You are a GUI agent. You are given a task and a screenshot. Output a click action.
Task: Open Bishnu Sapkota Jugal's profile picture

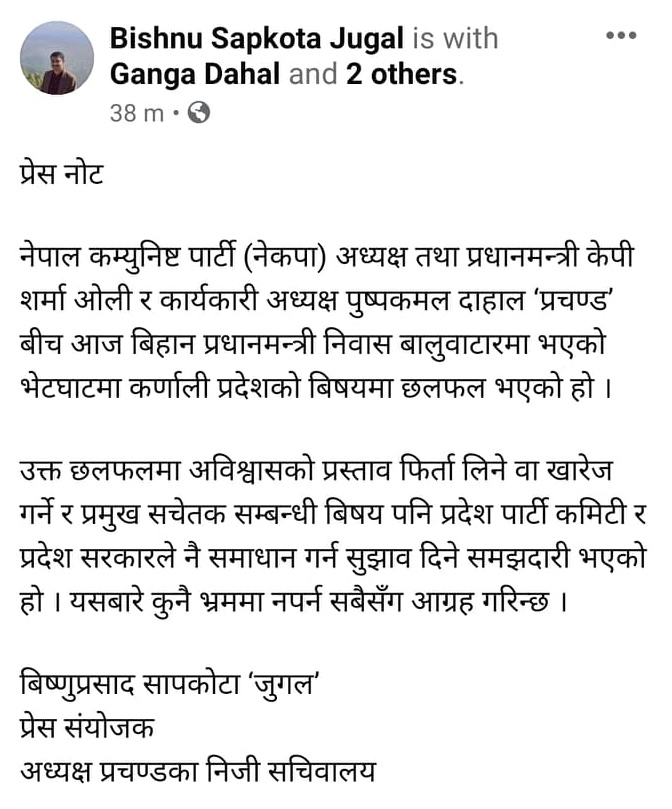pyautogui.click(x=57, y=58)
